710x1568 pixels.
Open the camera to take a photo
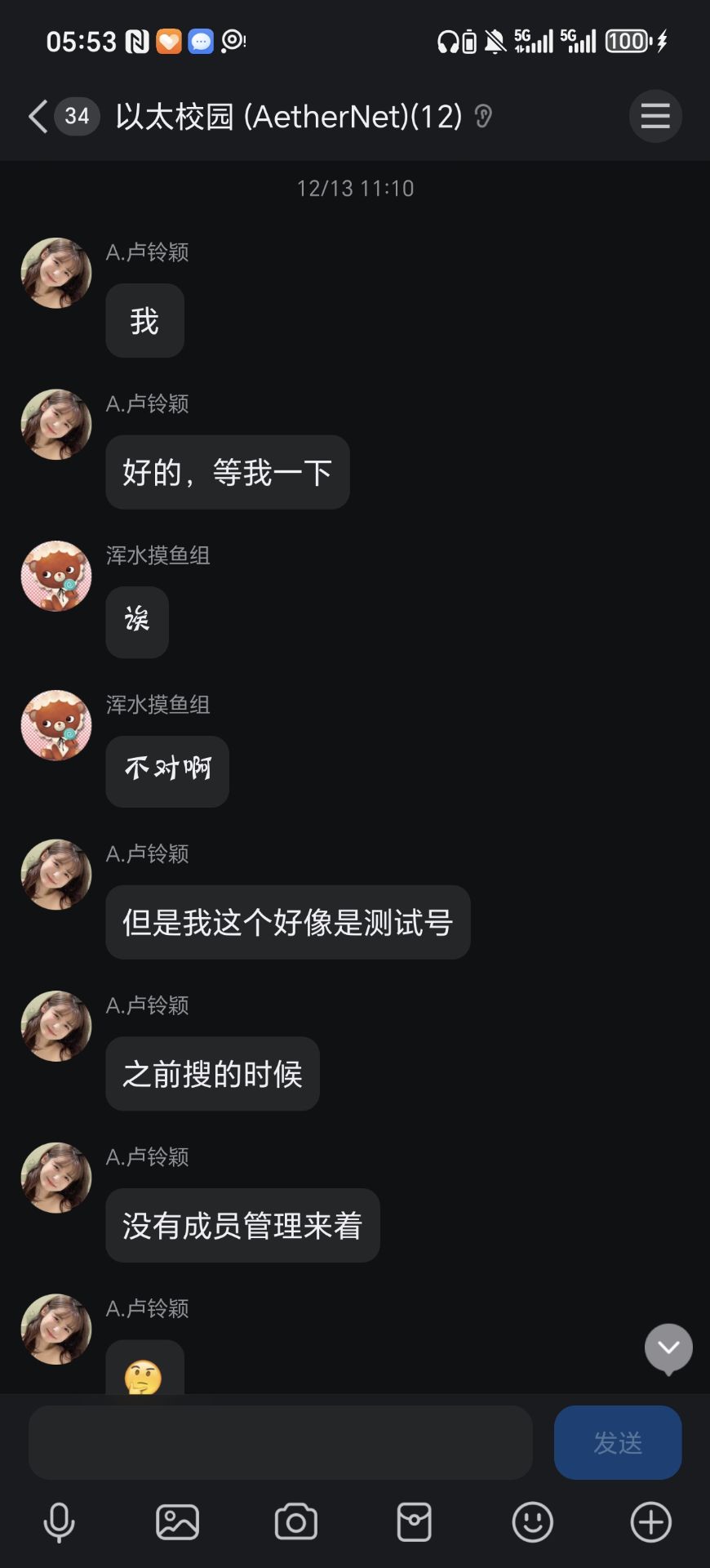coord(295,1522)
